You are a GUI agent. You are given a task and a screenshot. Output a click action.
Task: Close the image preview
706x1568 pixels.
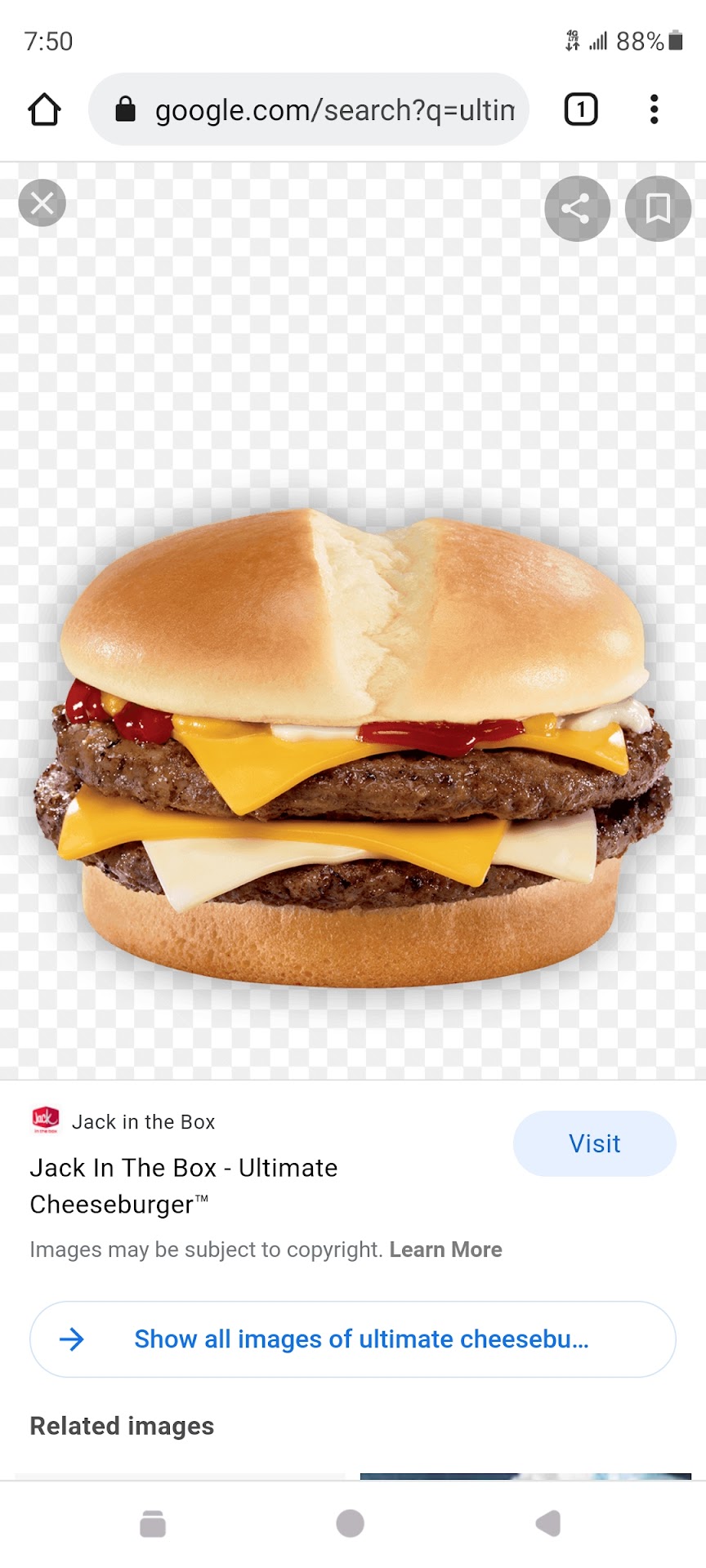point(42,203)
